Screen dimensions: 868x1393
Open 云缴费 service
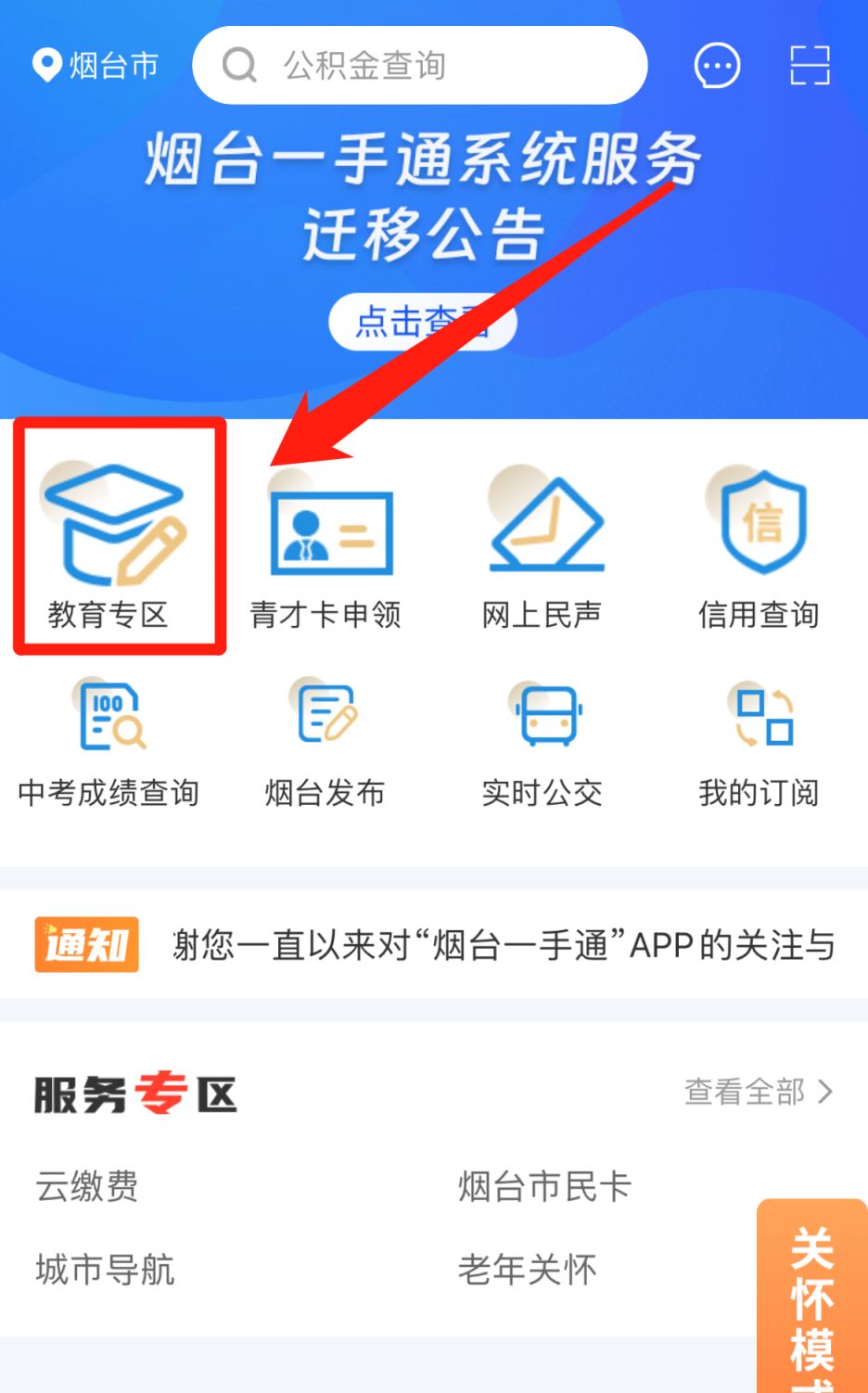(87, 1186)
